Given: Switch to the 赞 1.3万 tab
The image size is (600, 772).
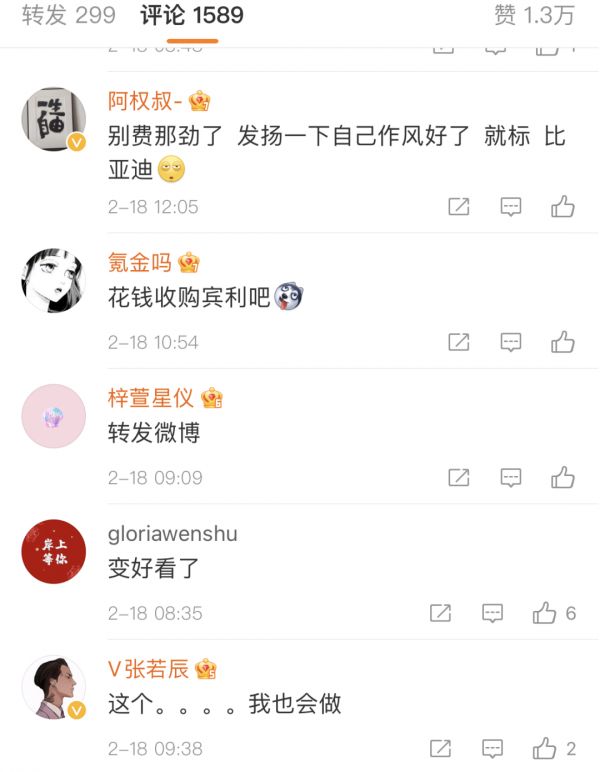Looking at the screenshot, I should (534, 16).
